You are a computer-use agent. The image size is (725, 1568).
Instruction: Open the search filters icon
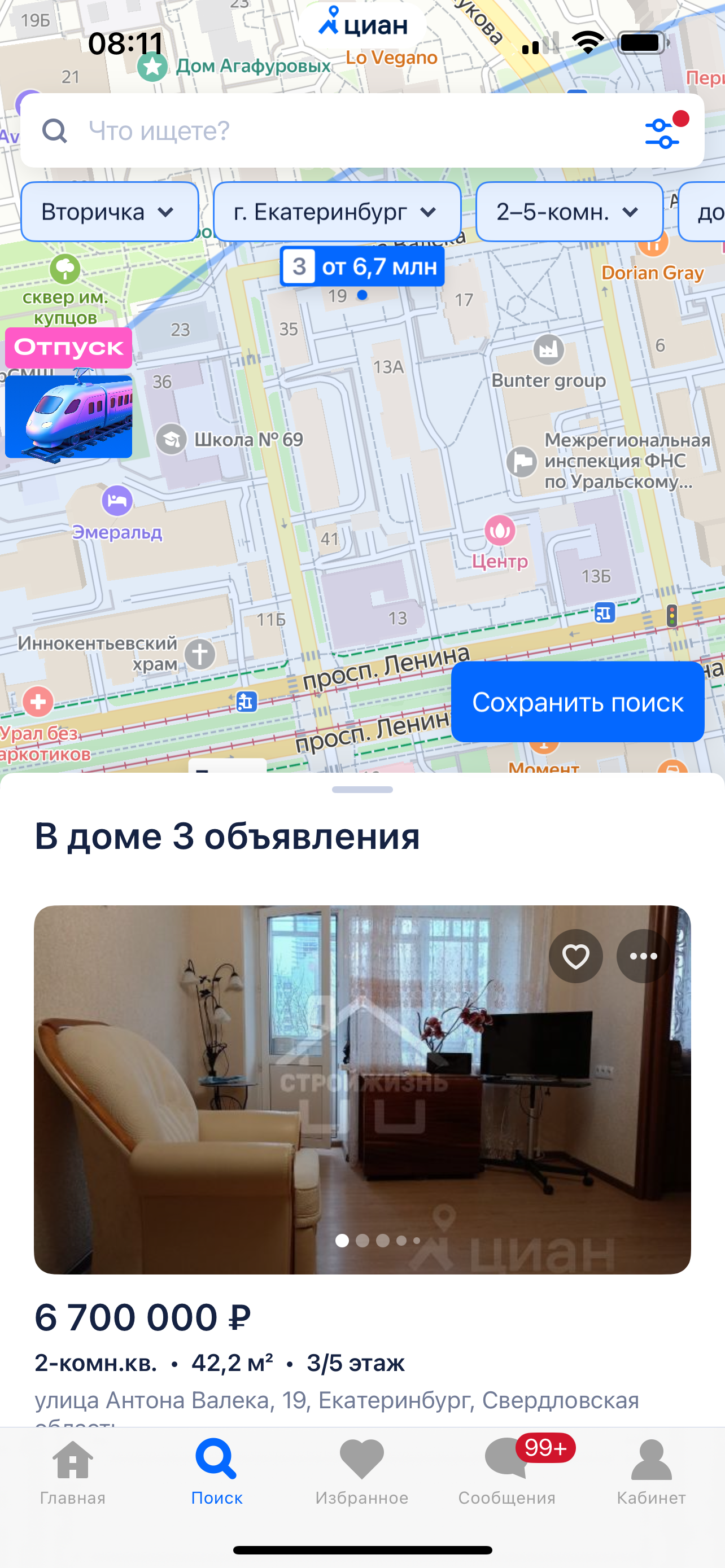click(663, 132)
